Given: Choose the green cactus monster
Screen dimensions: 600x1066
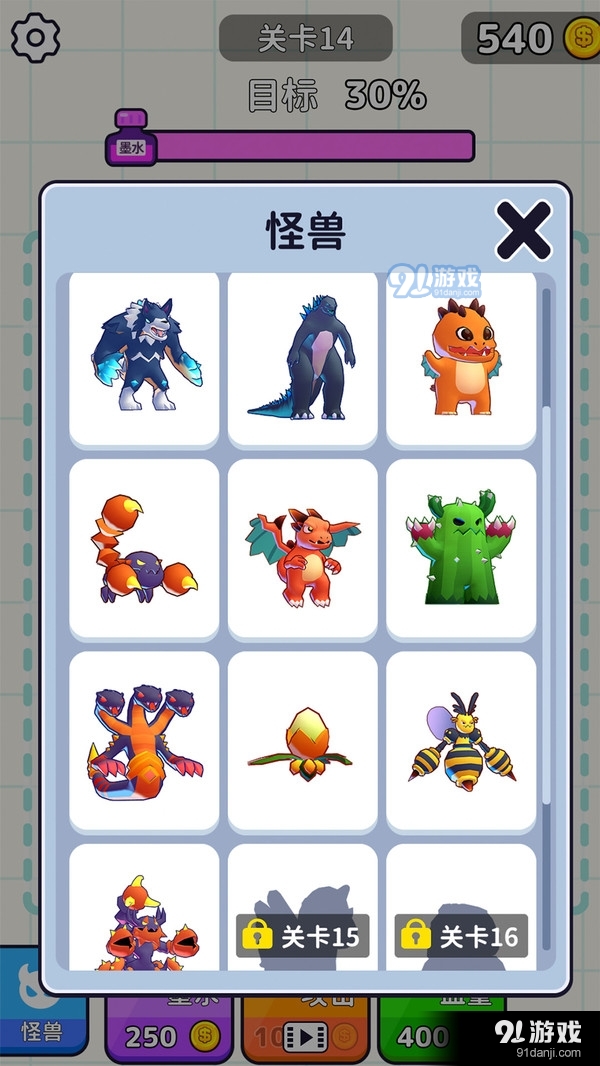Looking at the screenshot, I should pos(461,548).
